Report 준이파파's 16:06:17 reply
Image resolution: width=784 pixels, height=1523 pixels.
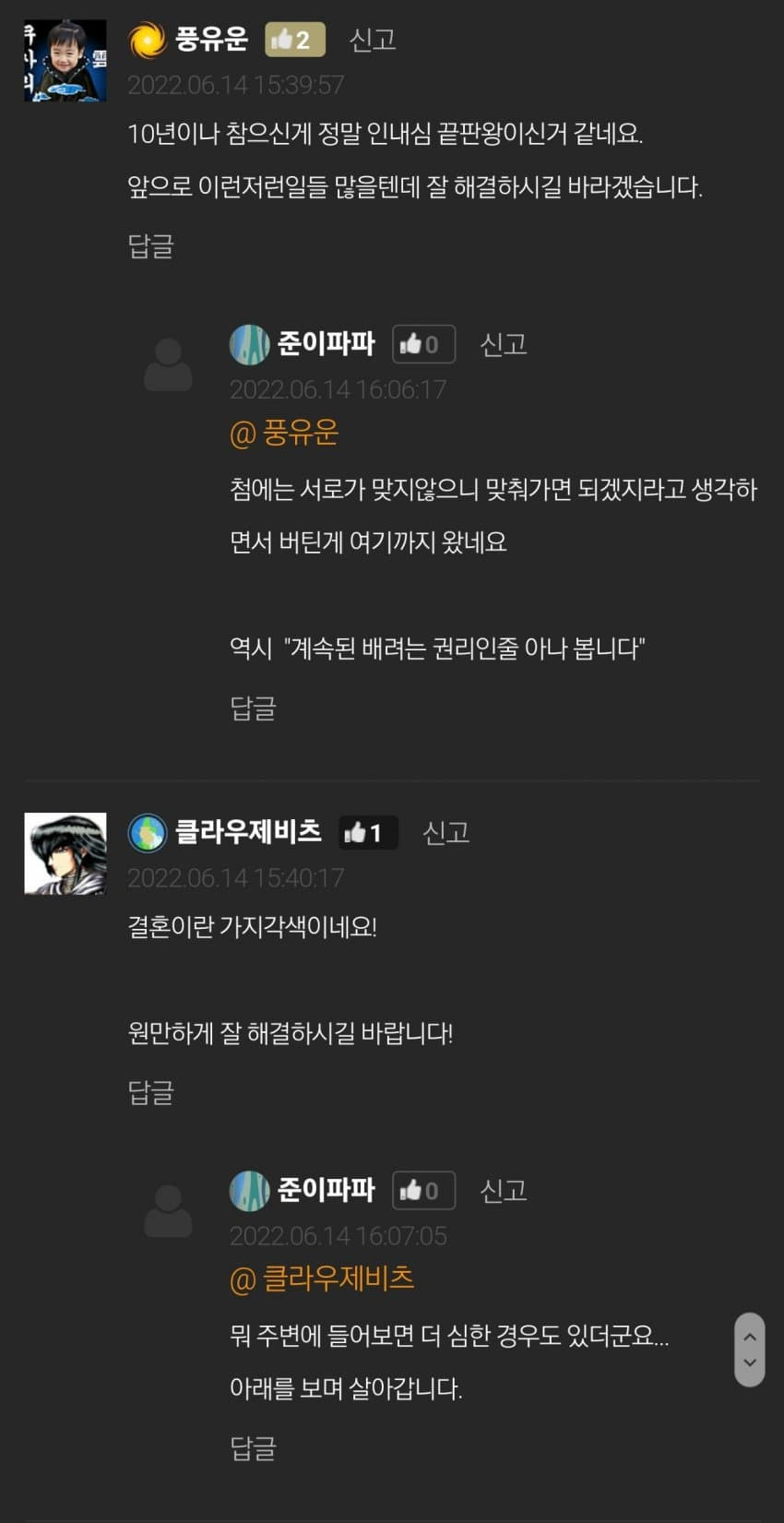(x=503, y=344)
